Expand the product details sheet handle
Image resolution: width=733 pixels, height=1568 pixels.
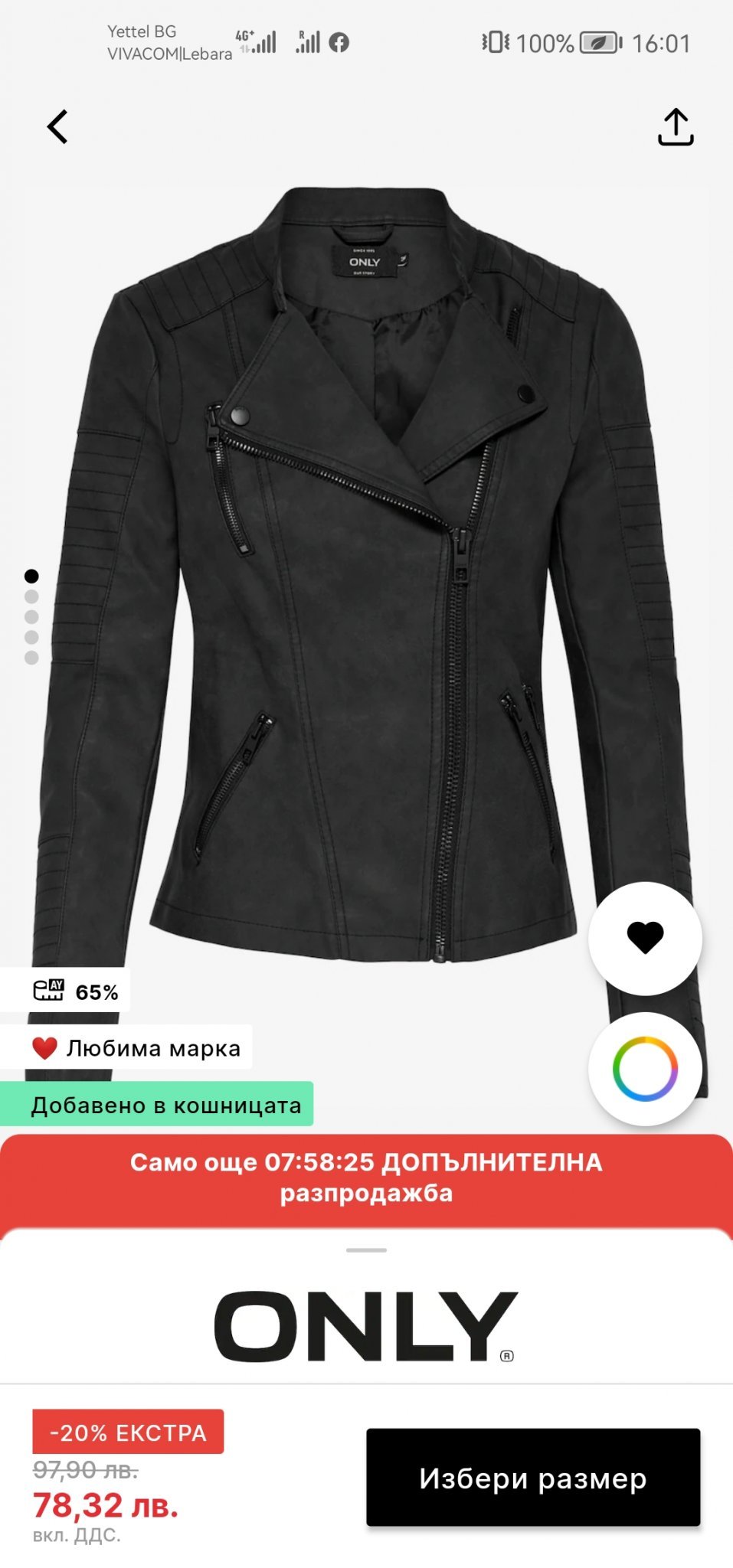366,1250
